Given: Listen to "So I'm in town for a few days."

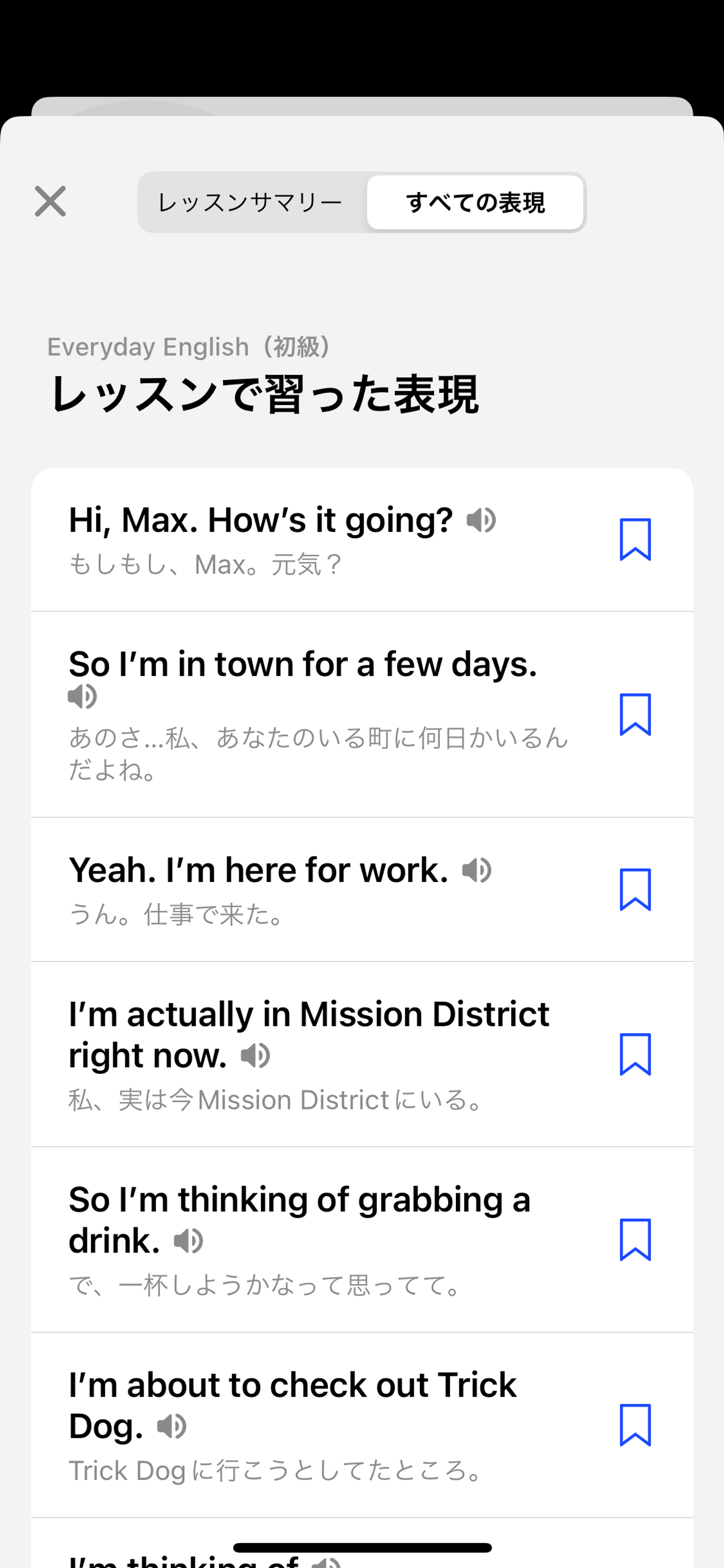Looking at the screenshot, I should [x=82, y=696].
